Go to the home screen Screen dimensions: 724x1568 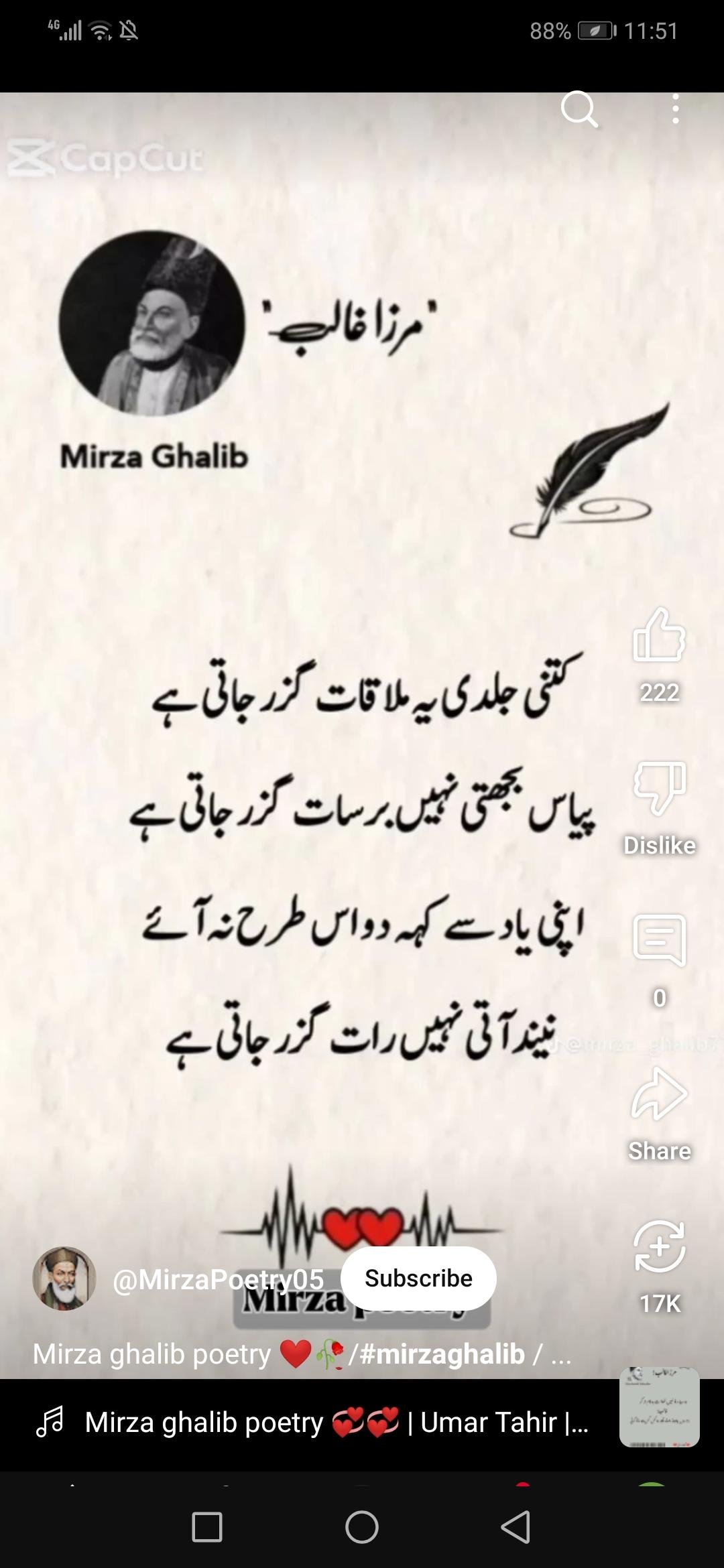tap(362, 1527)
